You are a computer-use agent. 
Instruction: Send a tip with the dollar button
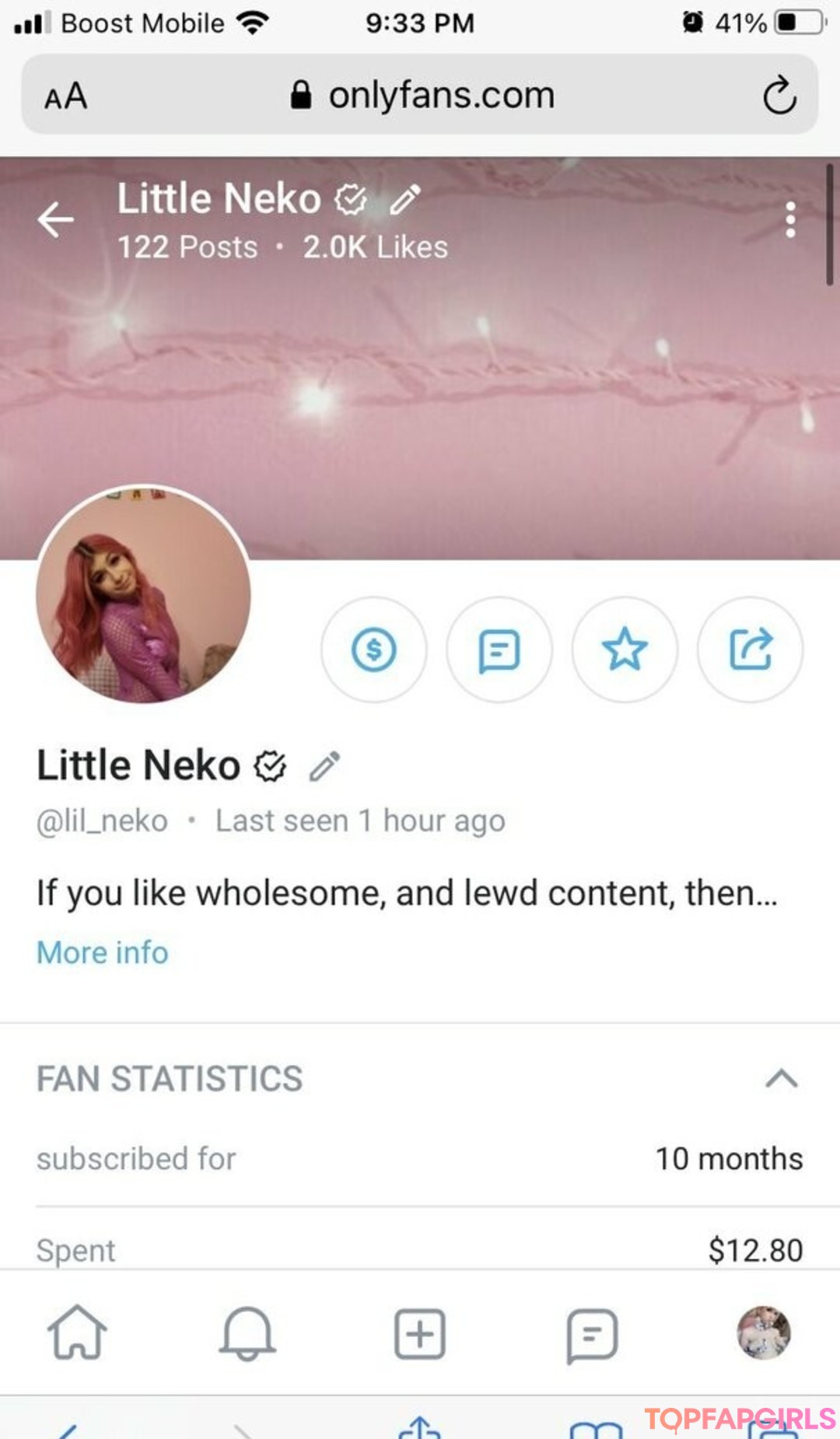coord(374,649)
